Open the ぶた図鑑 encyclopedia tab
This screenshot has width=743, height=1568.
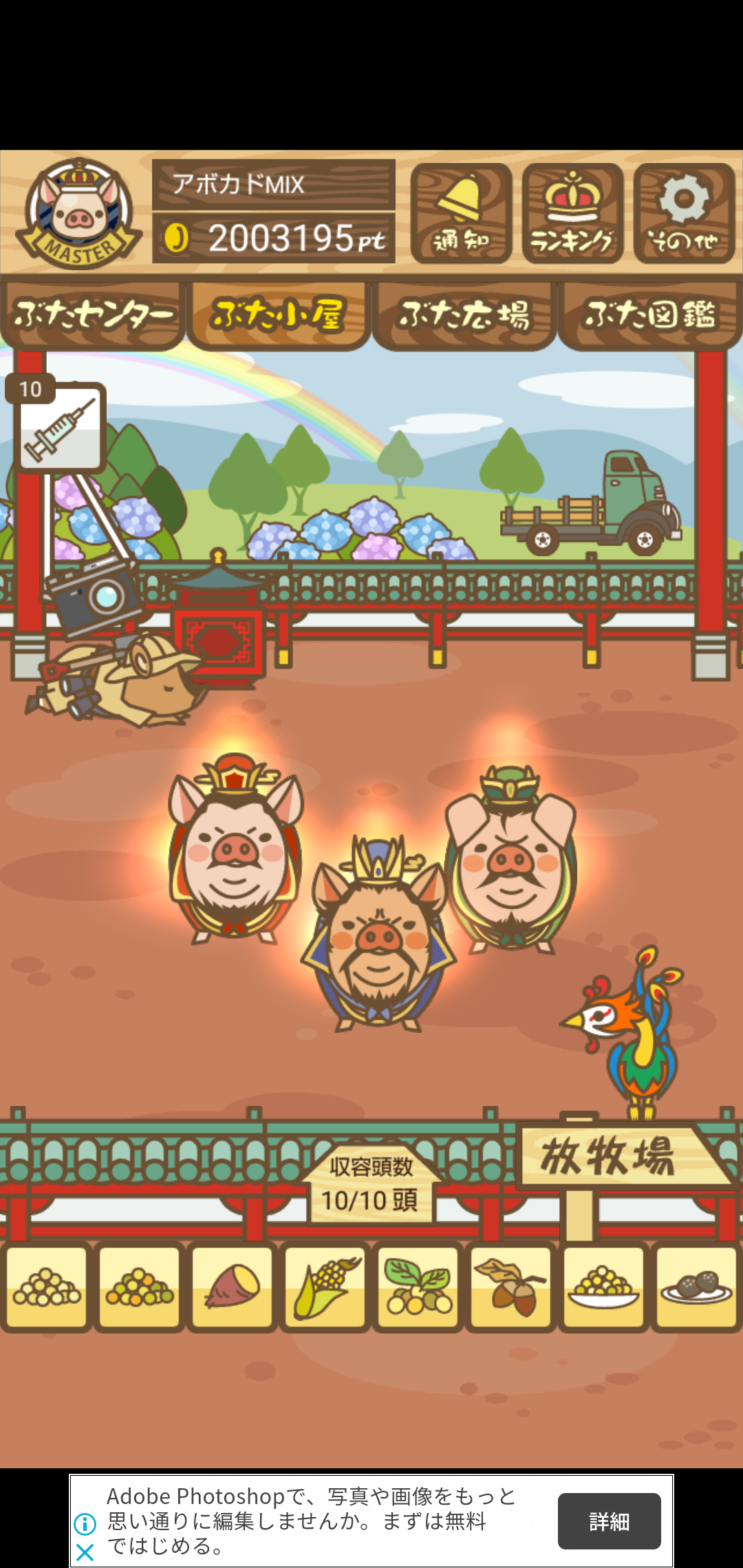pos(649,315)
